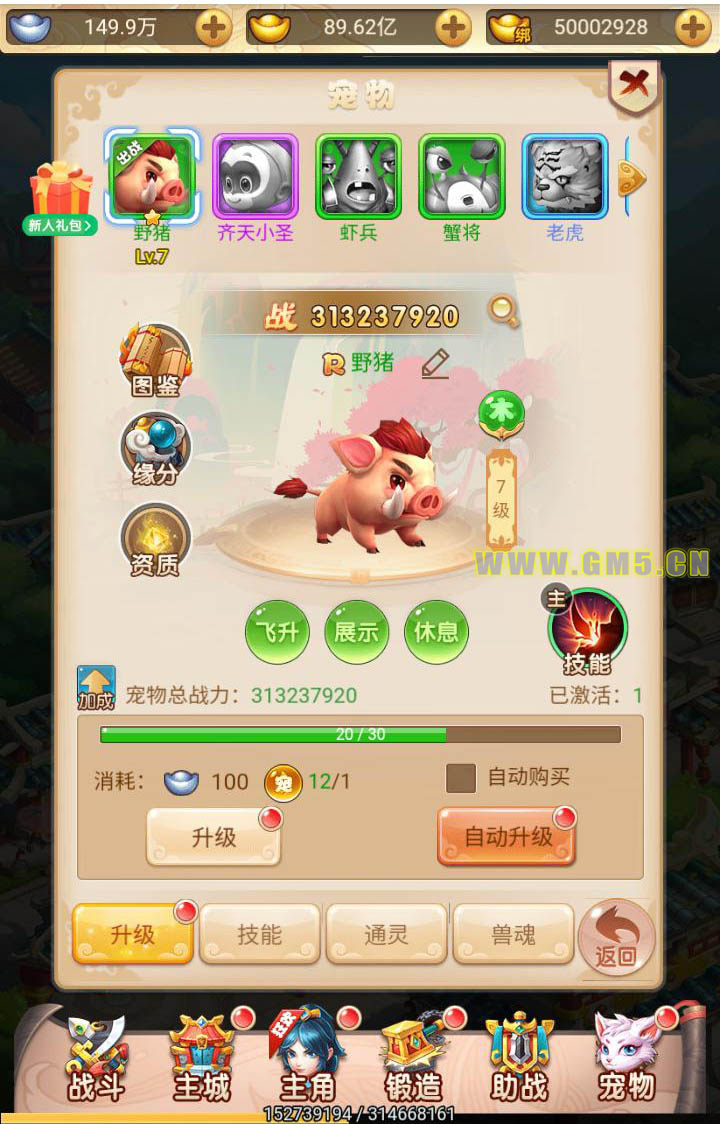Tap the 返回 back button

[616, 938]
